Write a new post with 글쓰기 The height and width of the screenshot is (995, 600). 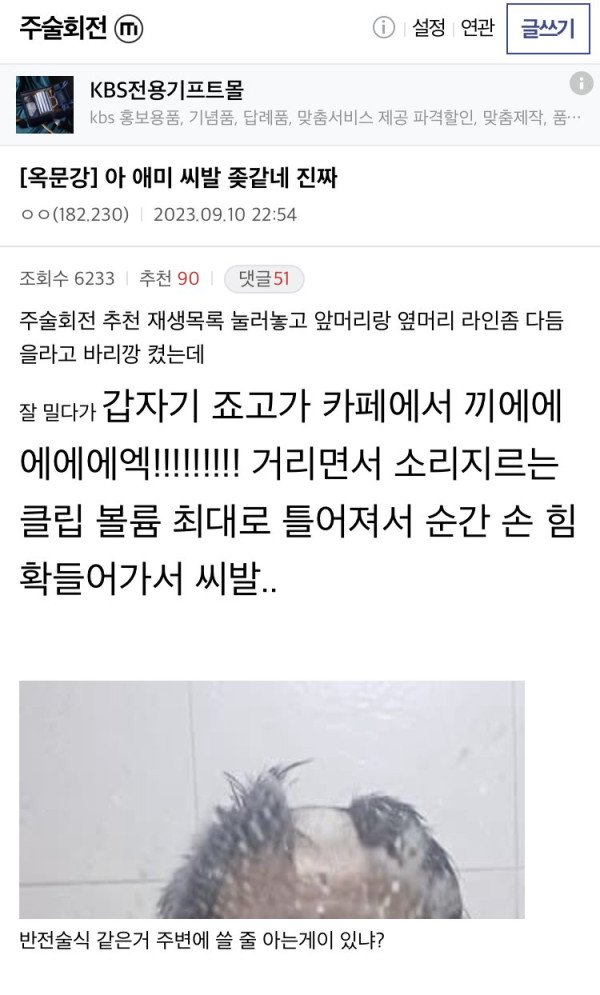(548, 29)
